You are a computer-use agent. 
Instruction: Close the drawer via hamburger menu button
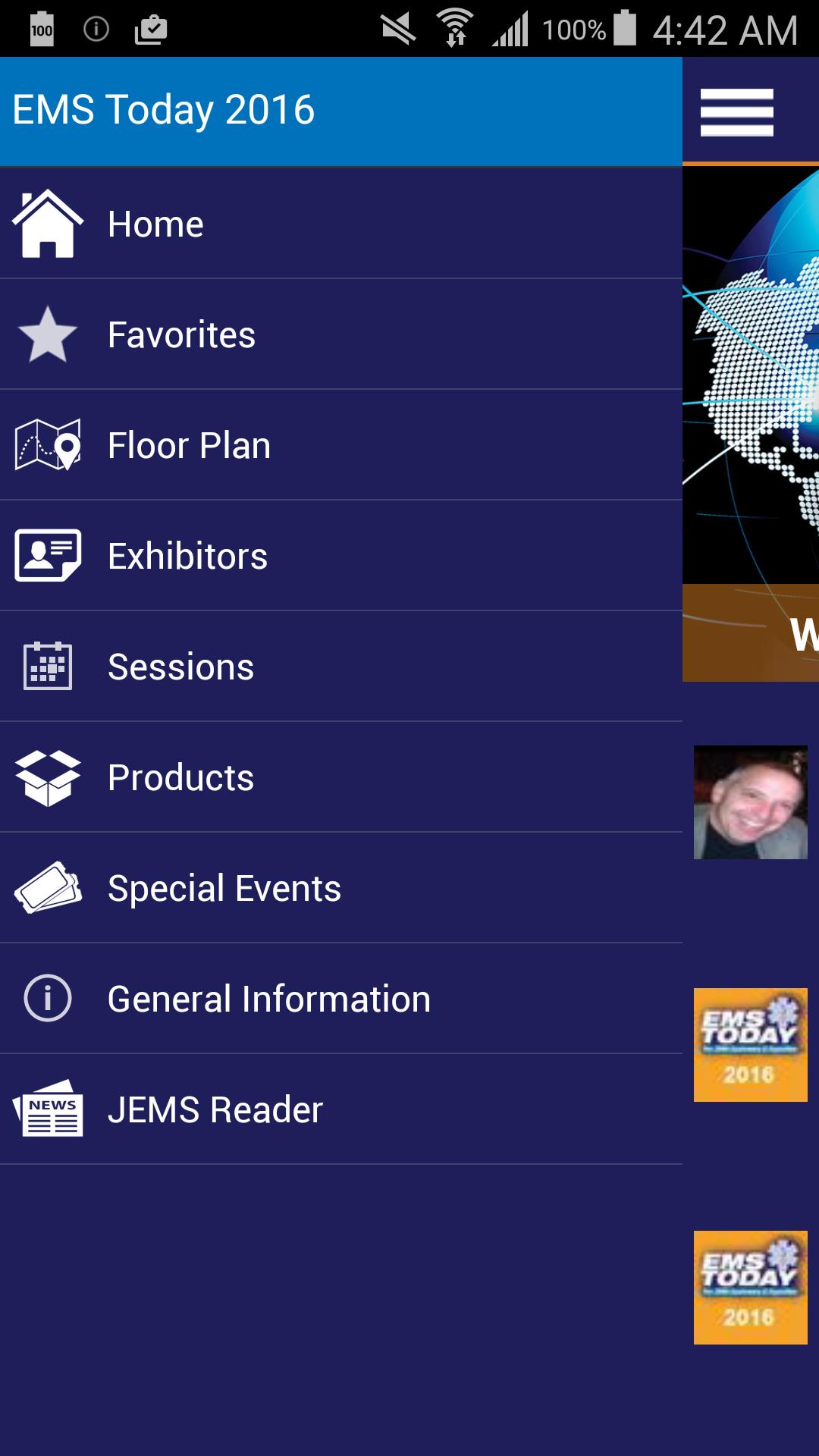(736, 112)
